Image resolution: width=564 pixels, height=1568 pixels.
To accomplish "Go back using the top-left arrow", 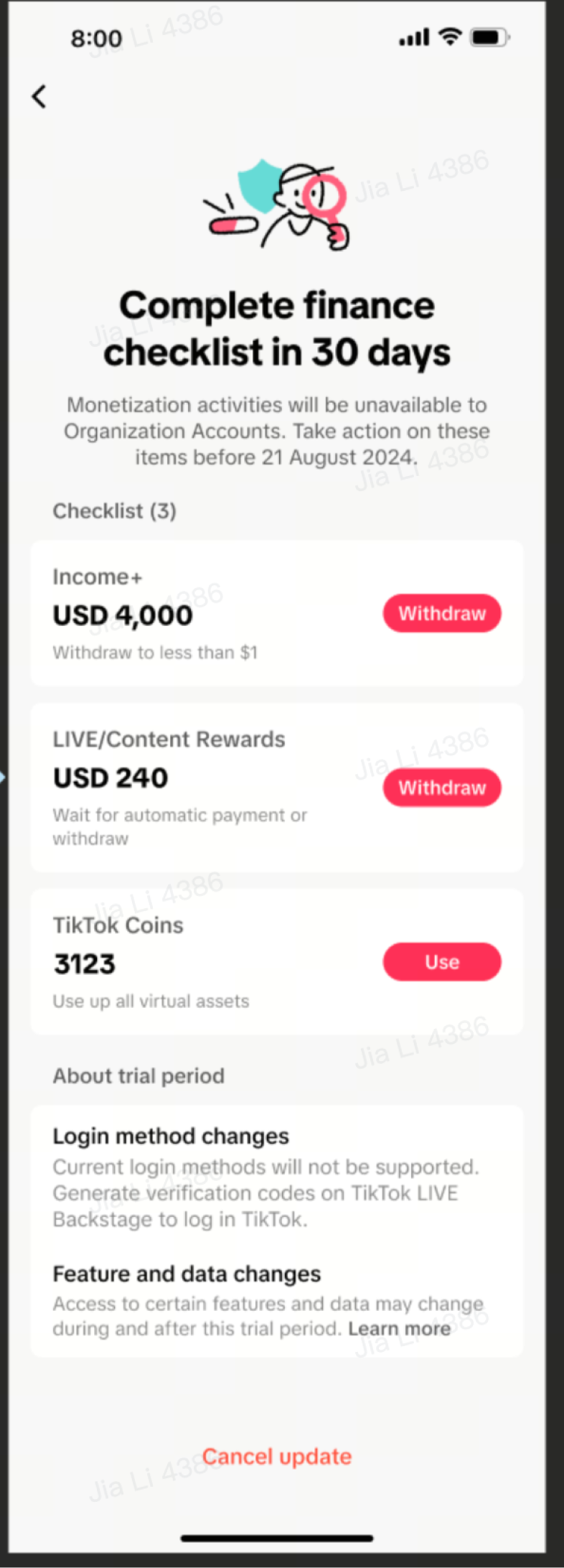I will (x=39, y=96).
